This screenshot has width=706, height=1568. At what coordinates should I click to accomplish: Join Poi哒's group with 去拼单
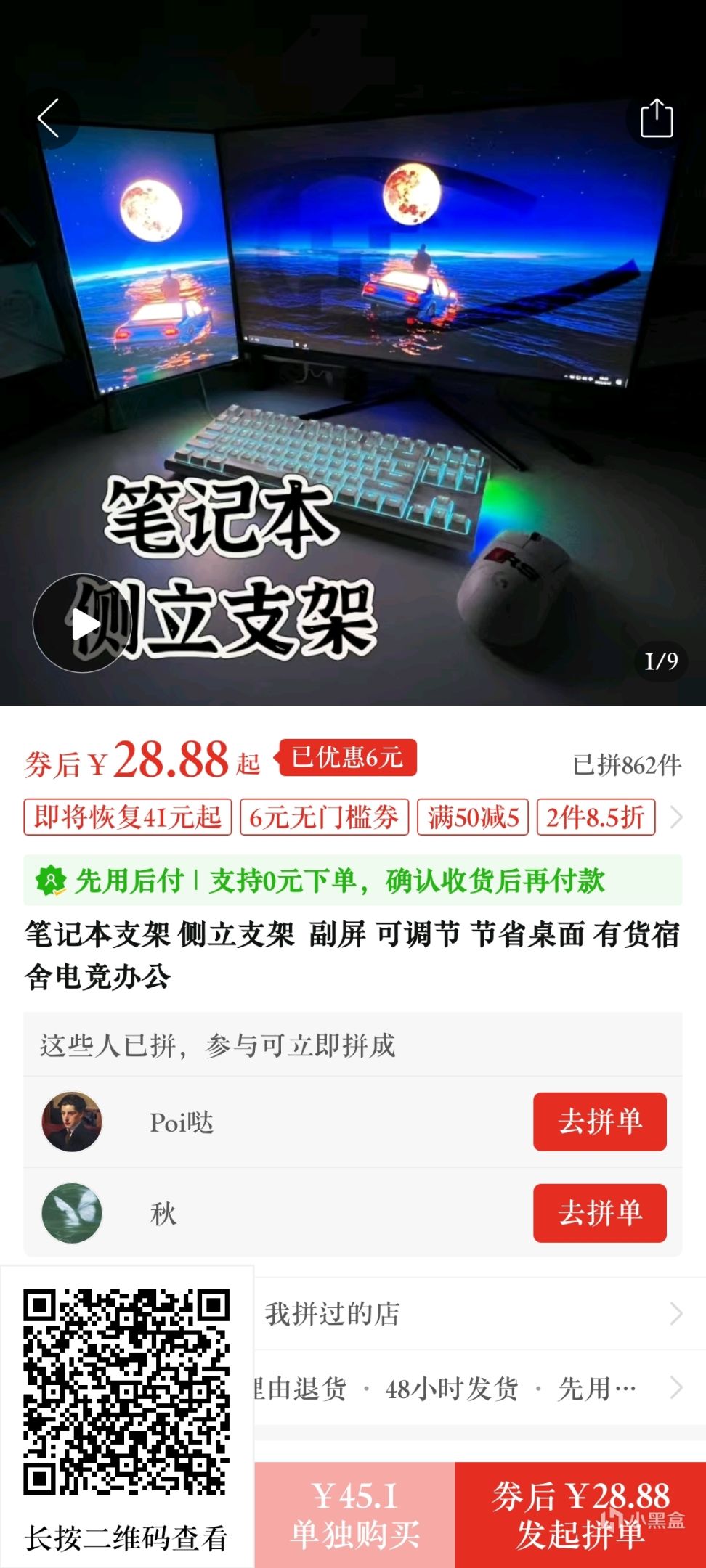599,1122
